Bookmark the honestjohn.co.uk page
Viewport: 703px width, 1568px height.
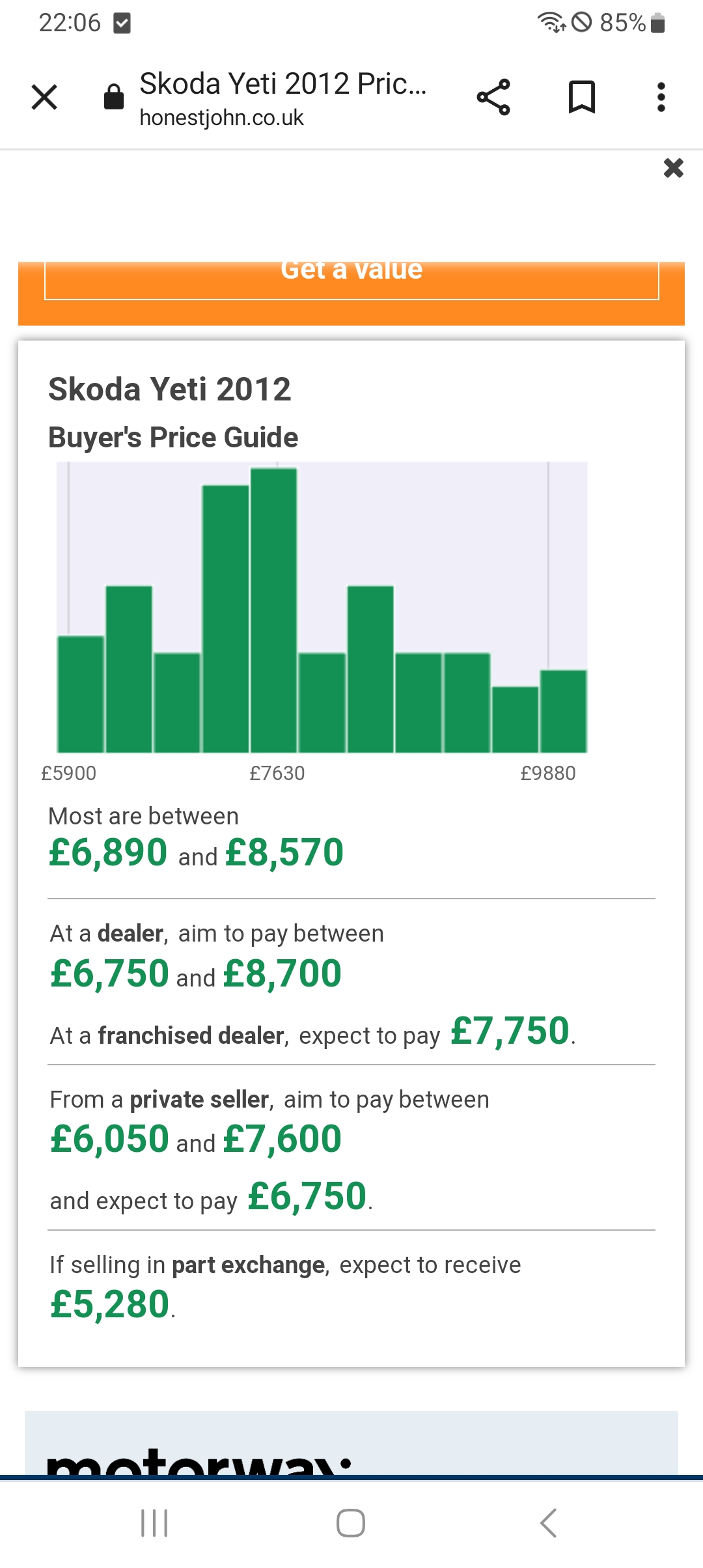[x=582, y=98]
